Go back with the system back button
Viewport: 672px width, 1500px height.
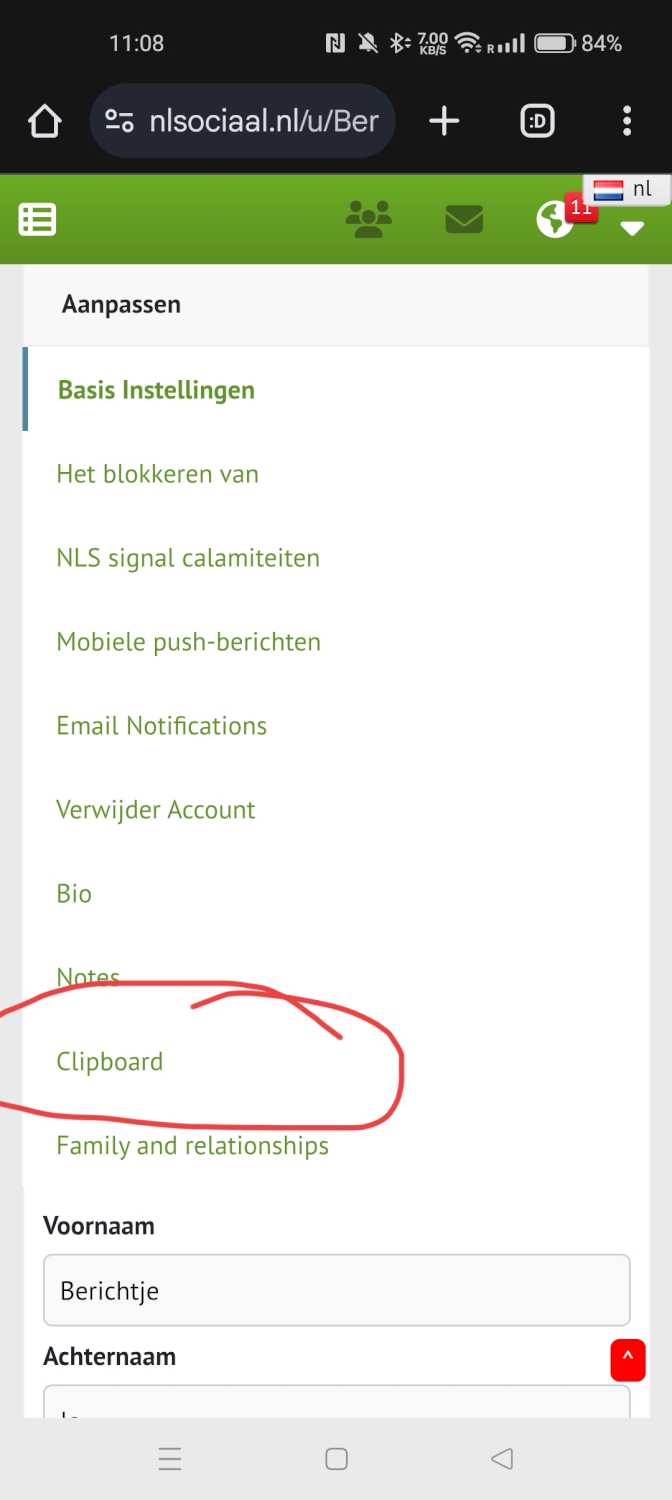(502, 1459)
